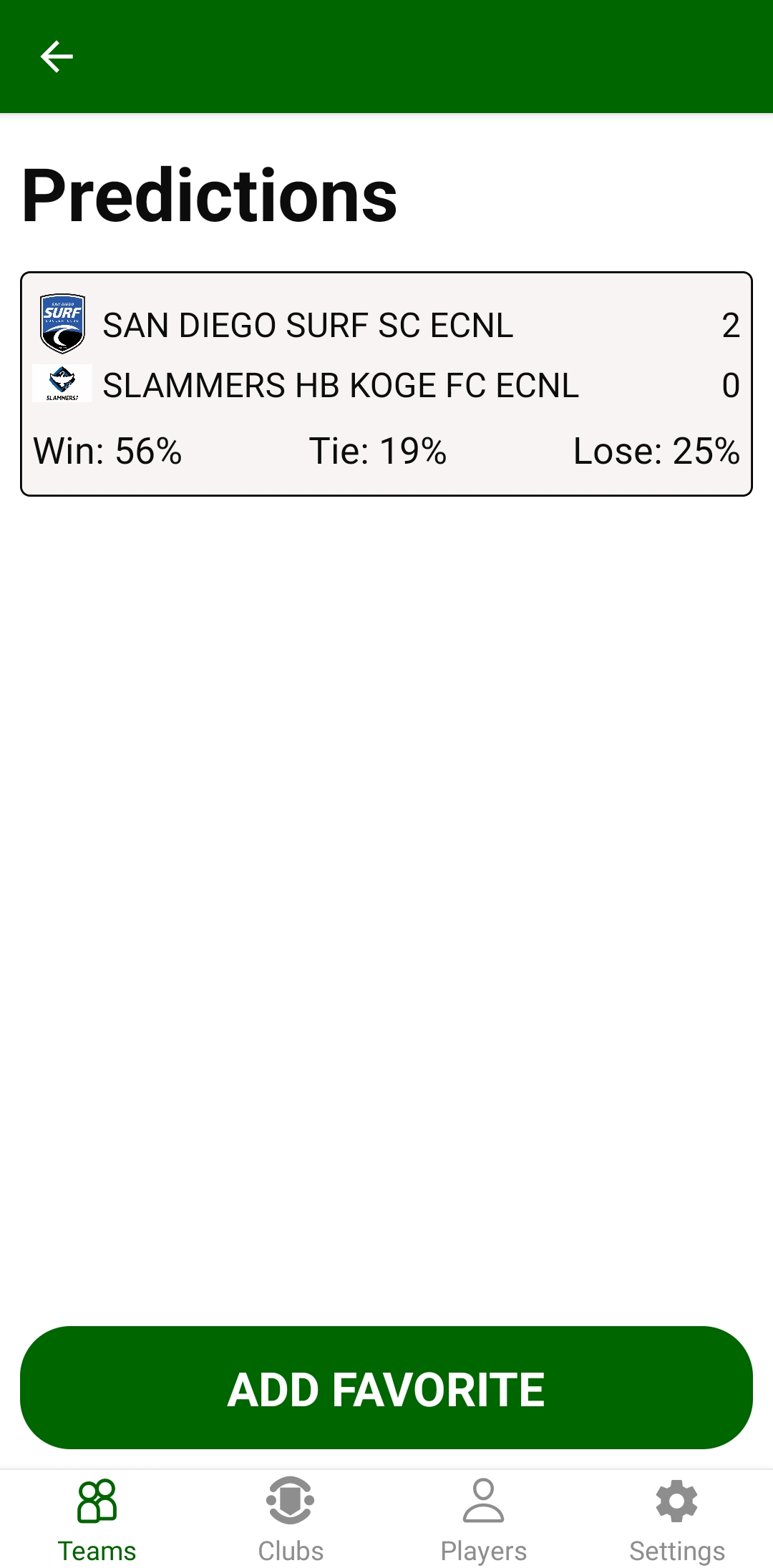Go back using the top arrow

point(57,57)
